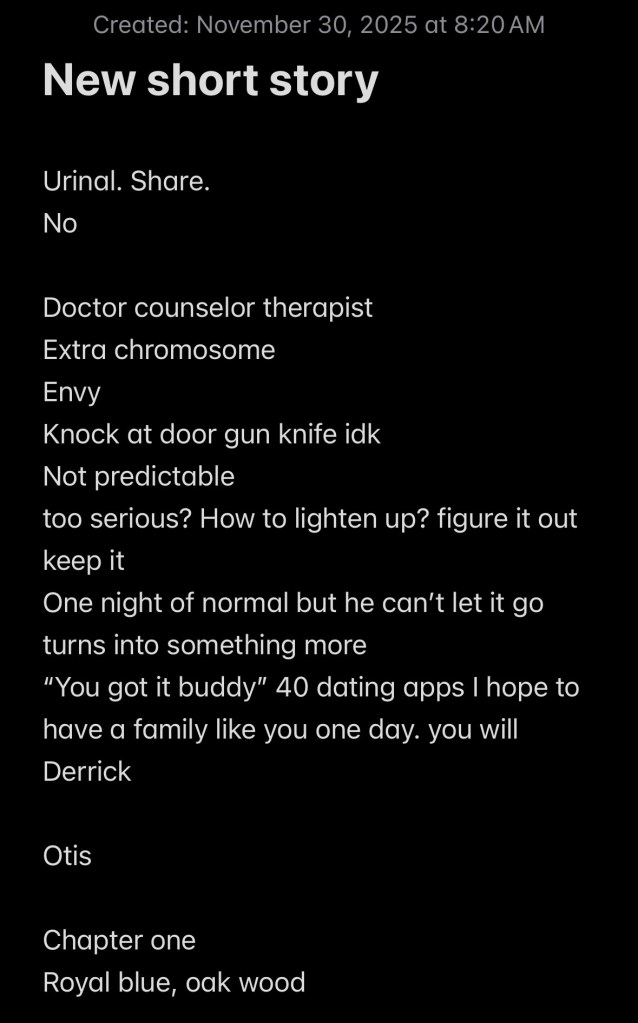Viewport: 638px width, 1023px height.
Task: Place cursor at end of Royal blue, oak wood line
Action: 305,982
